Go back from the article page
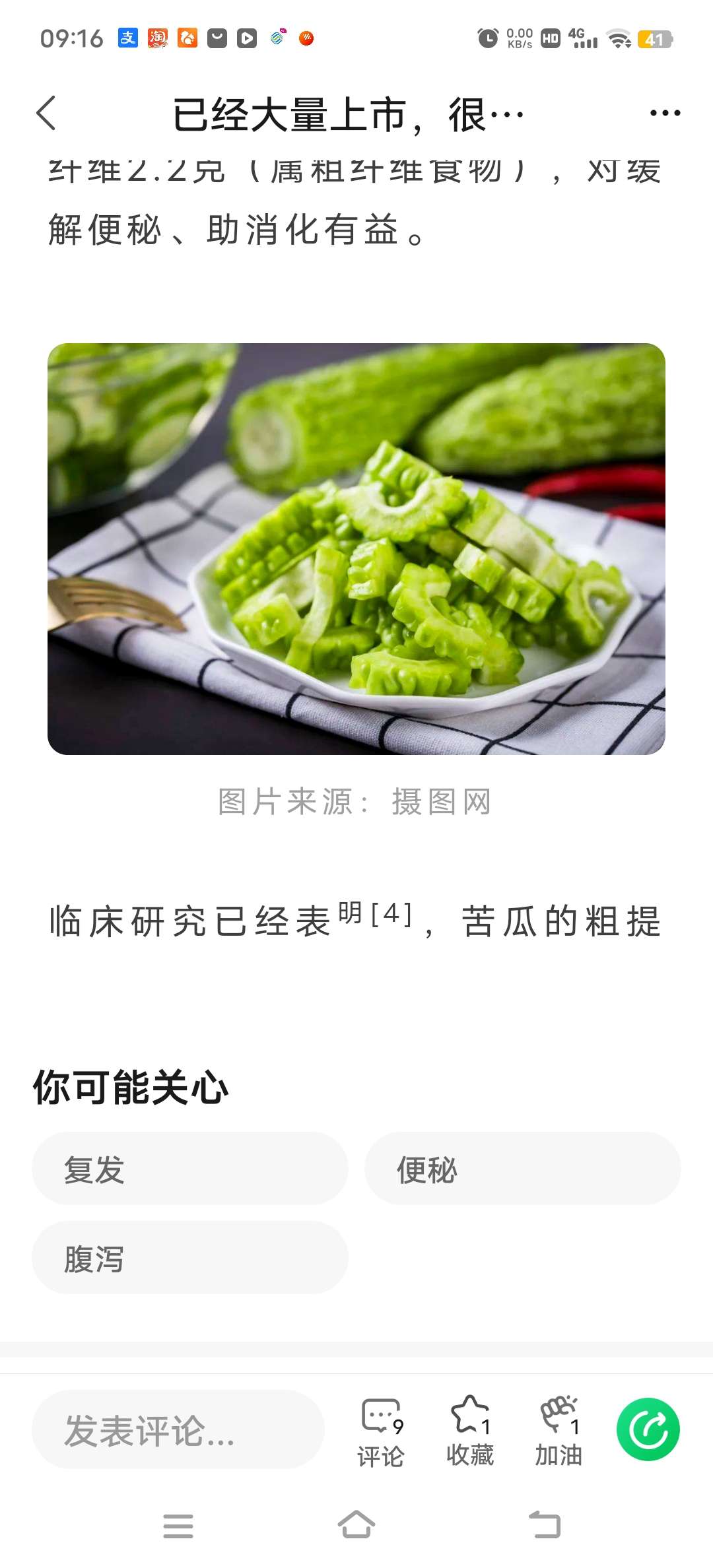713x1568 pixels. pyautogui.click(x=46, y=114)
